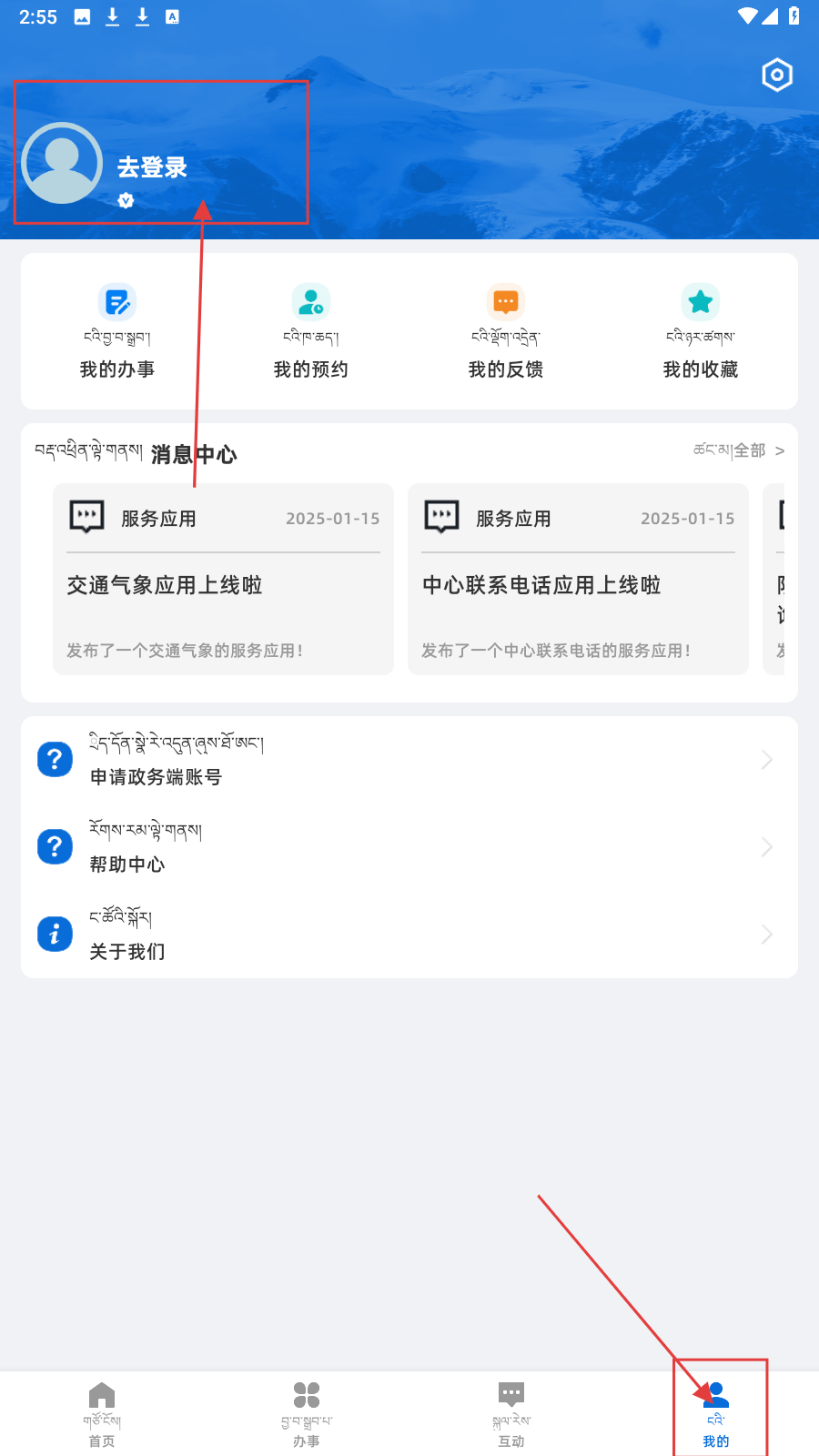Switch to the 互动 tab
The image size is (819, 1456).
[x=511, y=1413]
